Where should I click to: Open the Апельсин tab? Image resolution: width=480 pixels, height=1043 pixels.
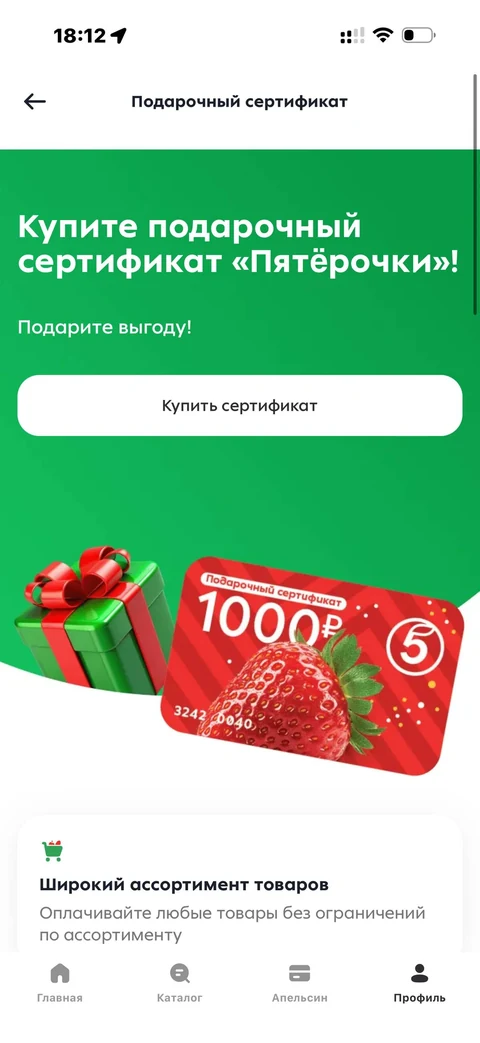pos(300,982)
